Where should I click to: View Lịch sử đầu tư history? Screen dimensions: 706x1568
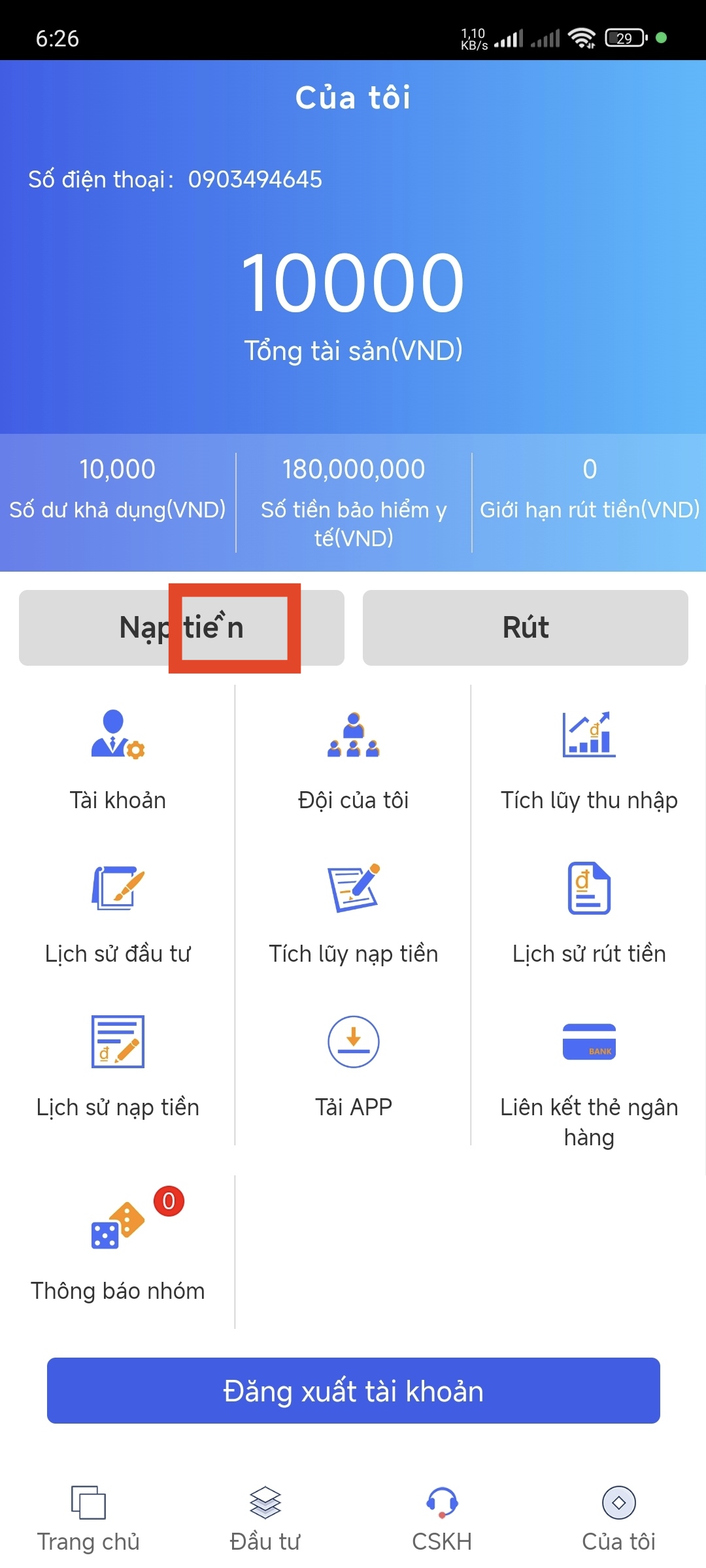pos(118,915)
